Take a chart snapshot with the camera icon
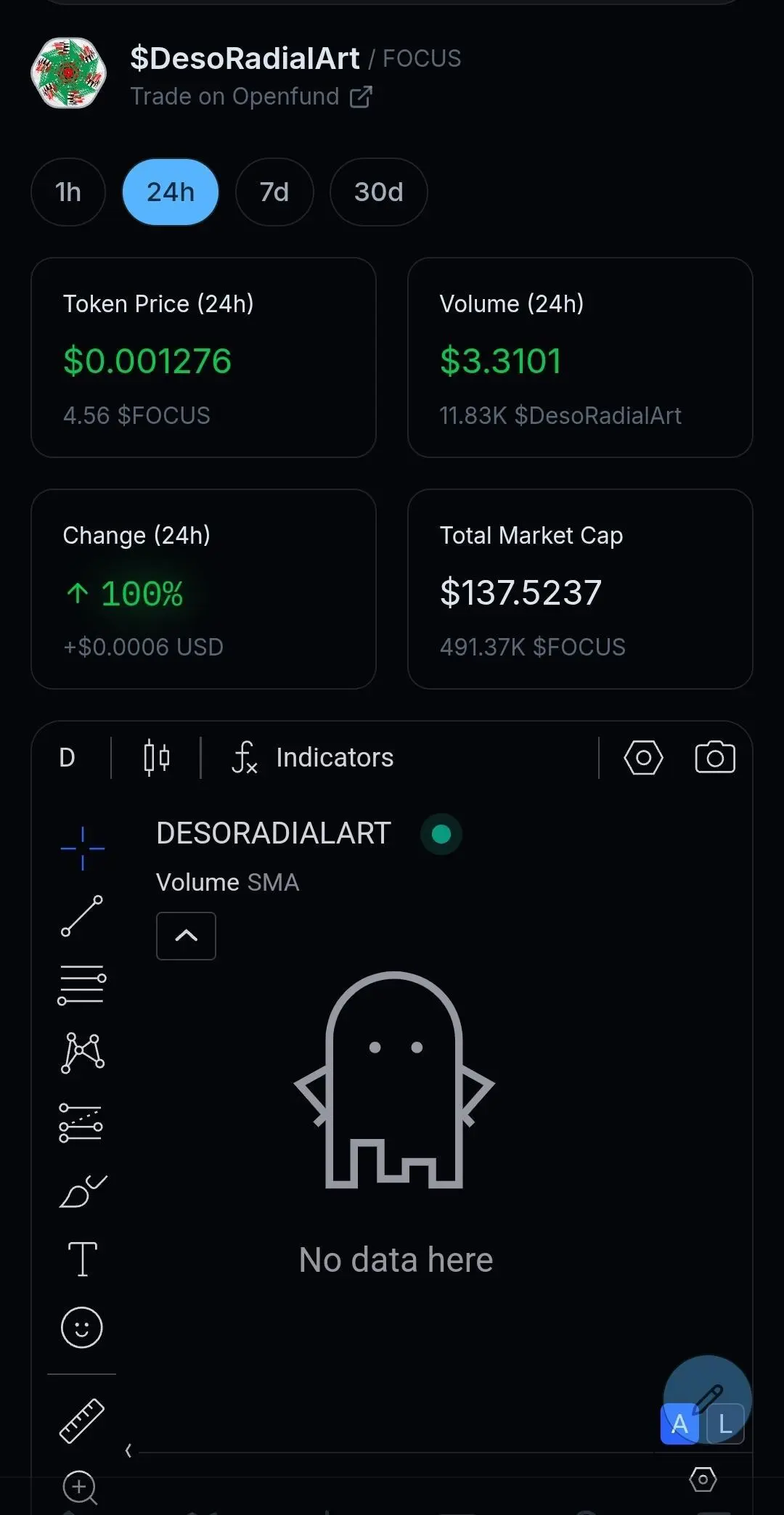The height and width of the screenshot is (1515, 784). pyautogui.click(x=715, y=757)
